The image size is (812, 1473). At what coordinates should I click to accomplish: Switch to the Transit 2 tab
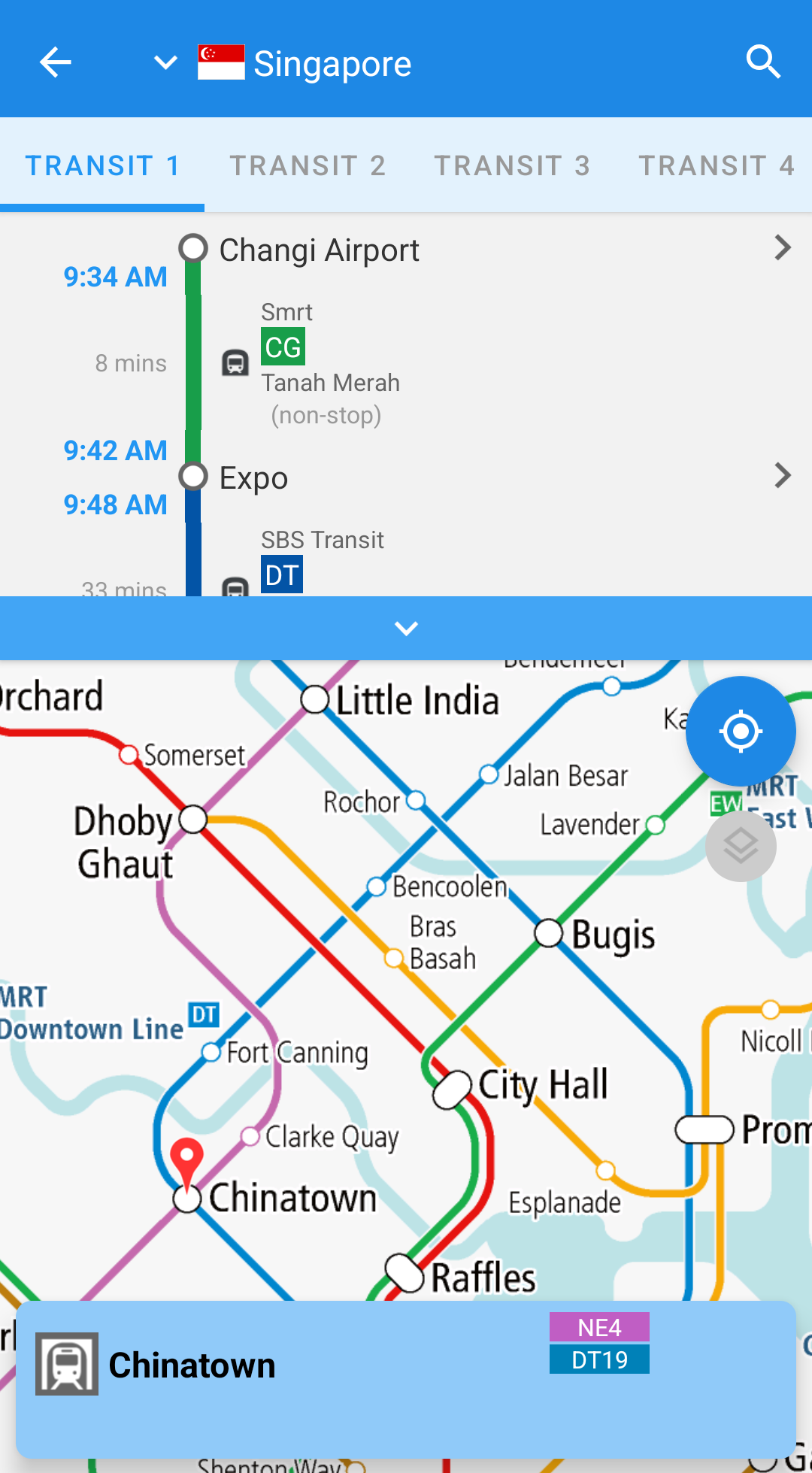(308, 165)
